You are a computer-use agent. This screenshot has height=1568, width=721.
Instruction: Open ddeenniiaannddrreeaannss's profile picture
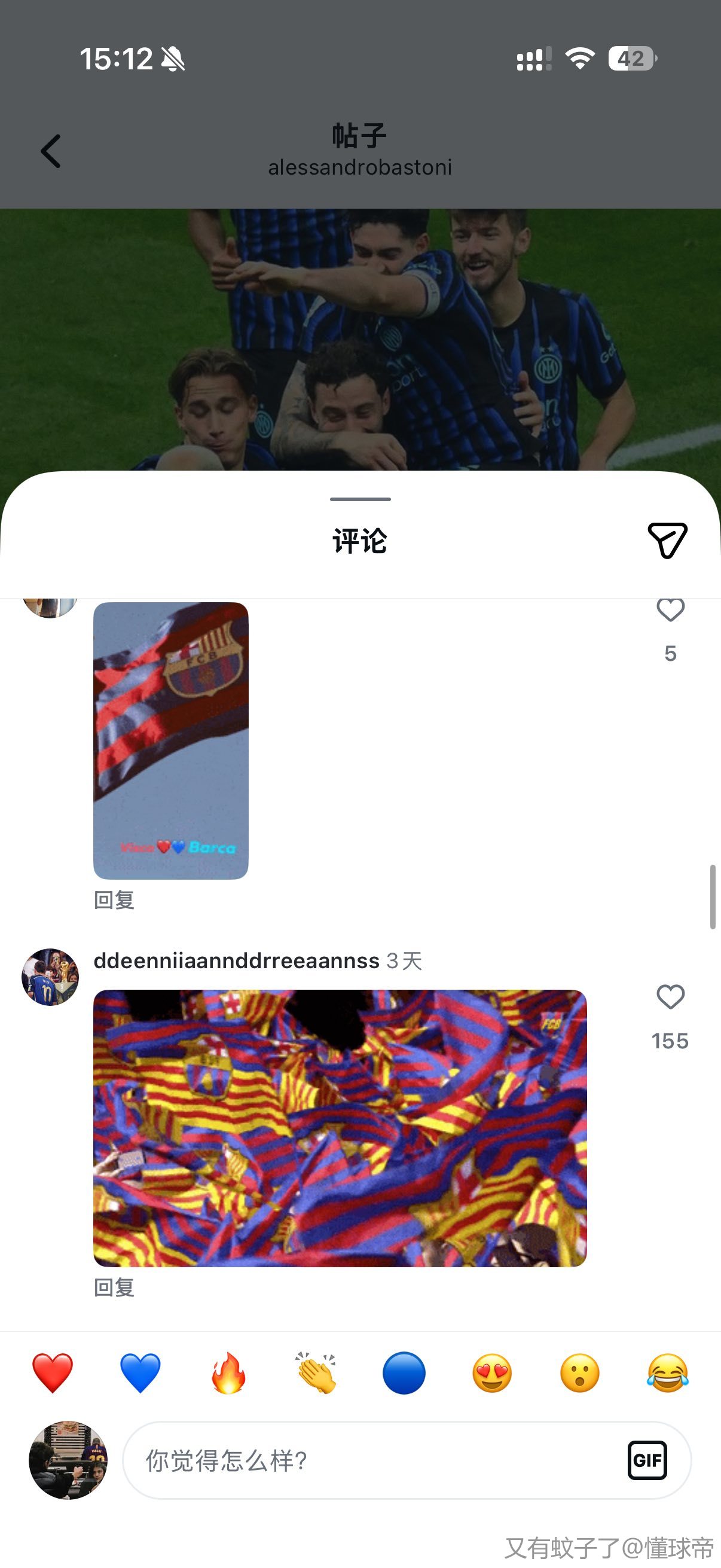(50, 977)
